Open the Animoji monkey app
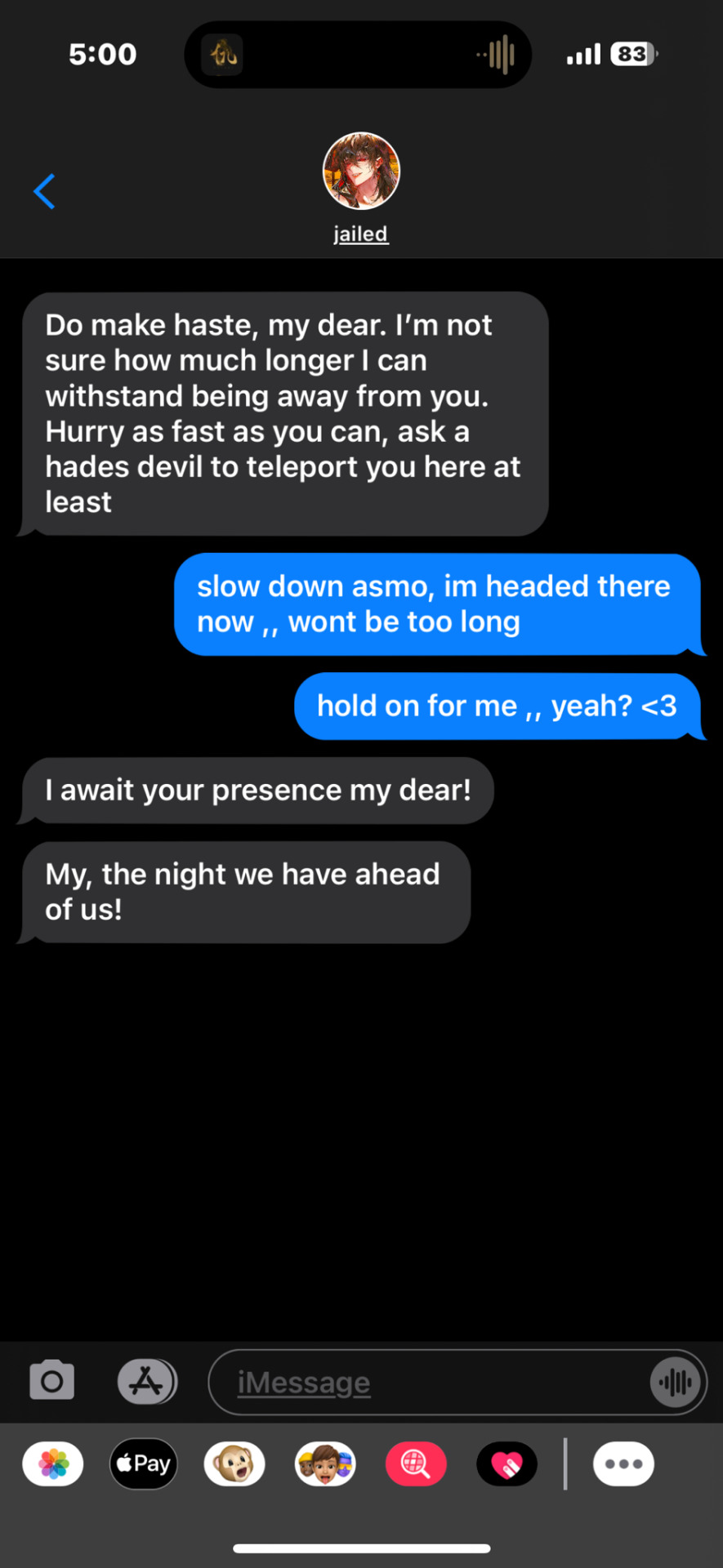This screenshot has height=1568, width=723. [x=234, y=1464]
